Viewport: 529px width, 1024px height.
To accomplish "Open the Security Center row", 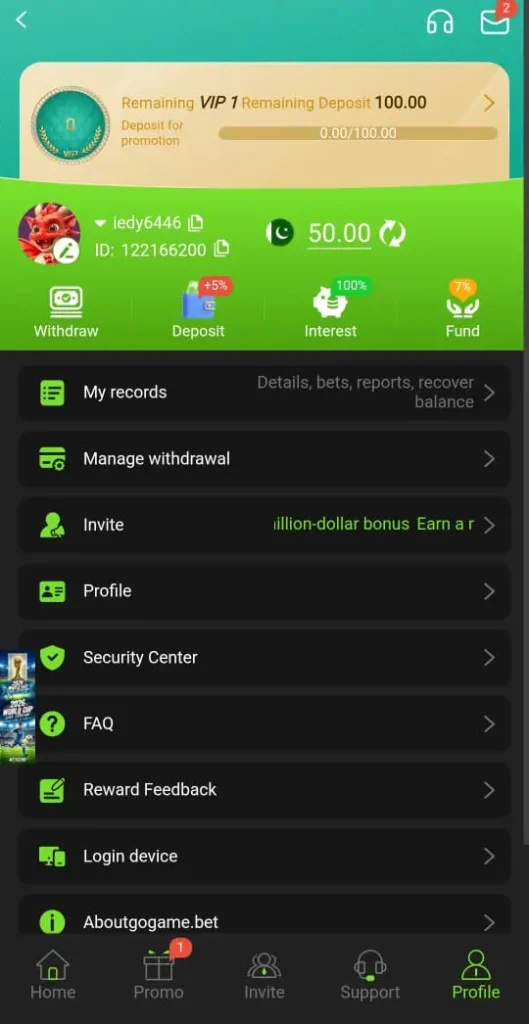I will [x=264, y=657].
